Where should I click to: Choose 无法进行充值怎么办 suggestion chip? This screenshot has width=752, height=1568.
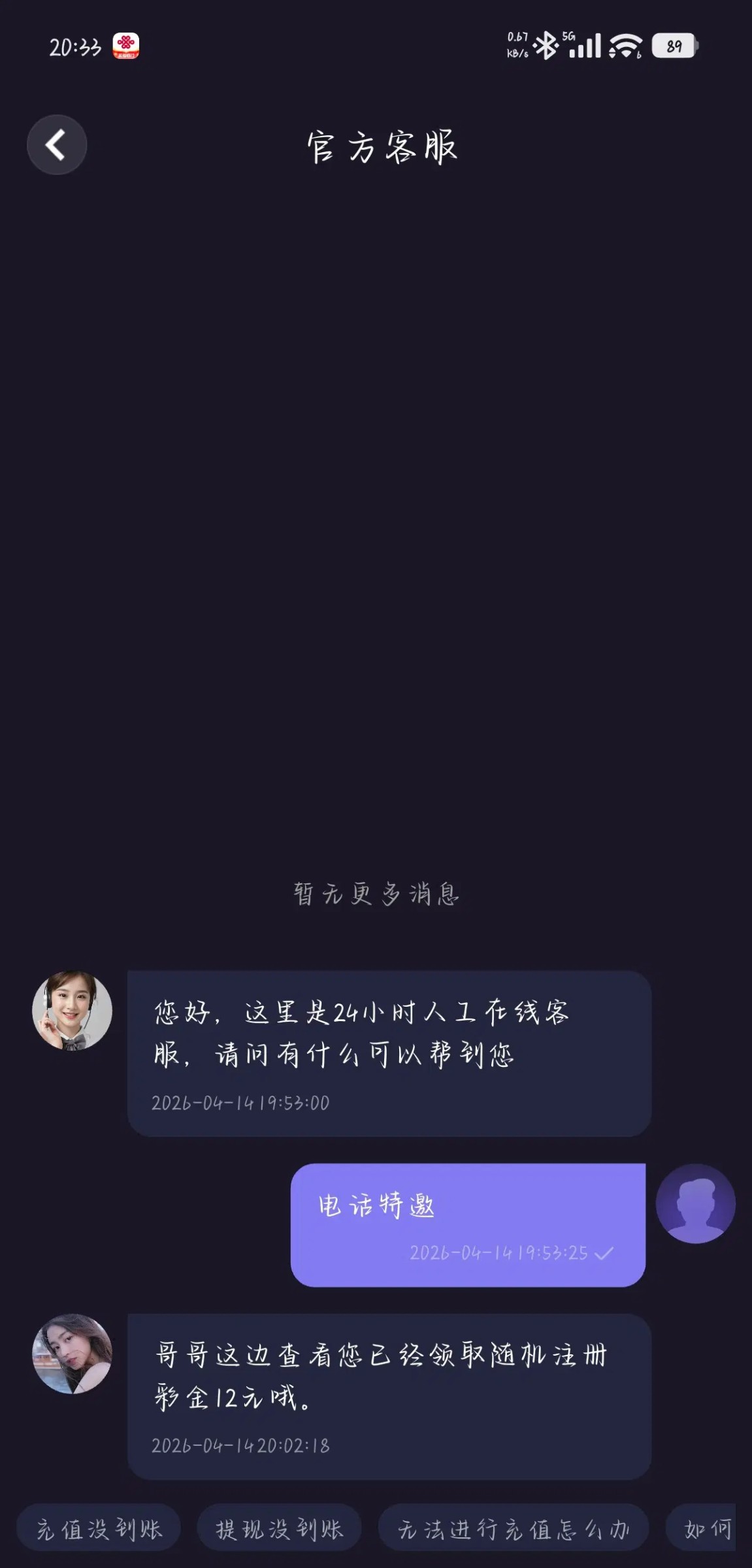point(514,1529)
